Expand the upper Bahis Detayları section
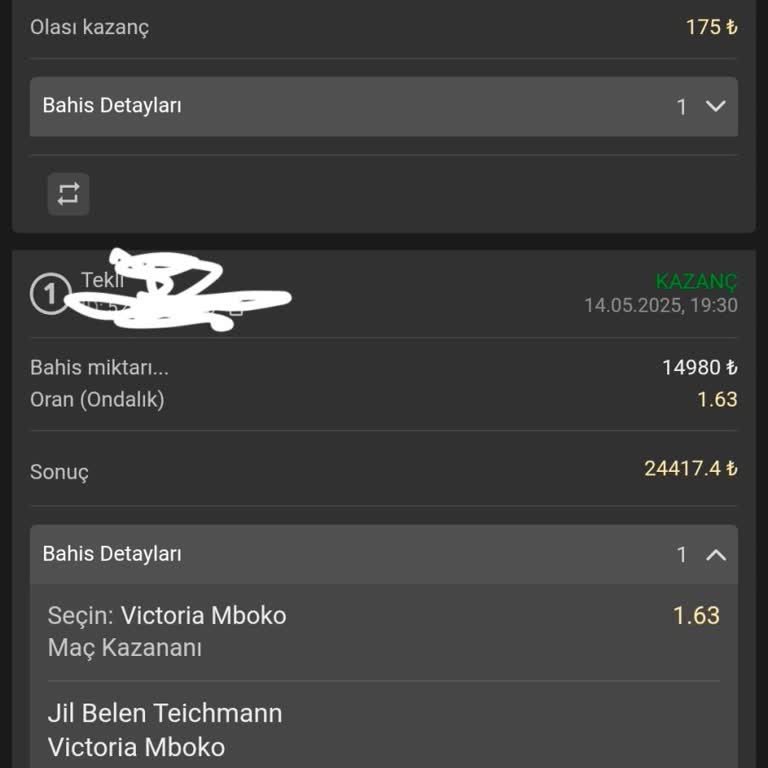768x768 pixels. [715, 106]
